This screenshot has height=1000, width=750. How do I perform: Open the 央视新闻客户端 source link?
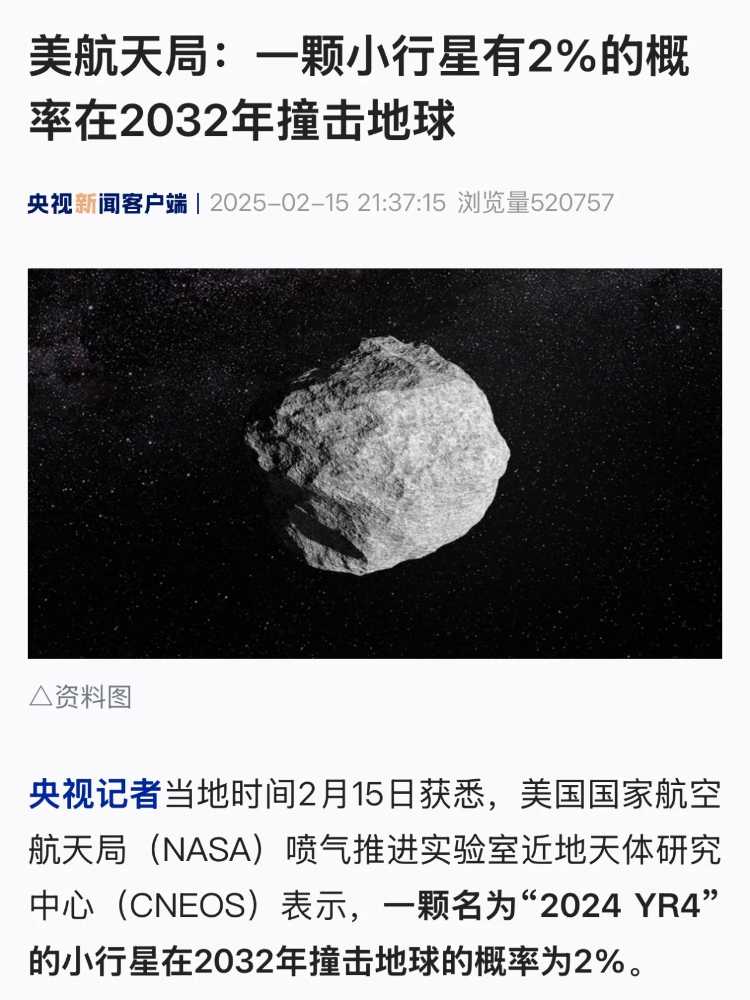coord(107,203)
